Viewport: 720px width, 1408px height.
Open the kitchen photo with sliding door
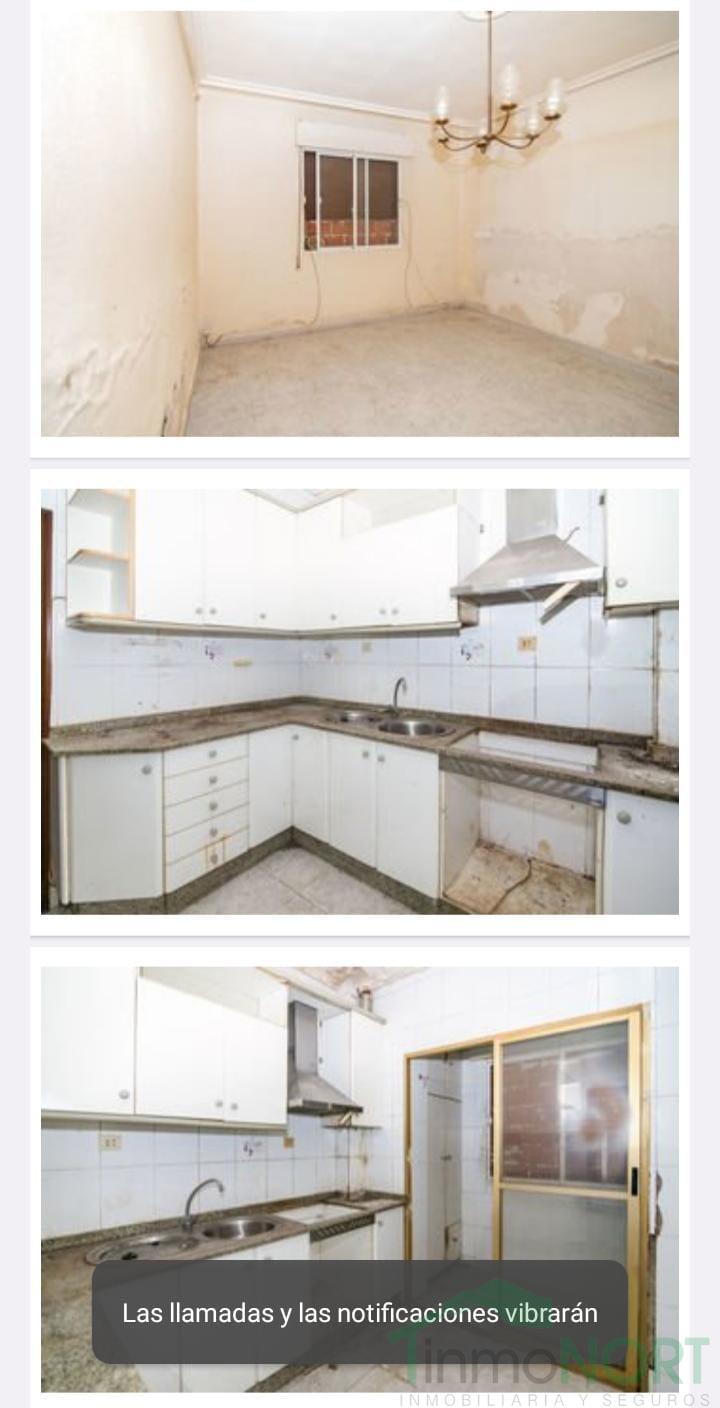click(360, 1179)
